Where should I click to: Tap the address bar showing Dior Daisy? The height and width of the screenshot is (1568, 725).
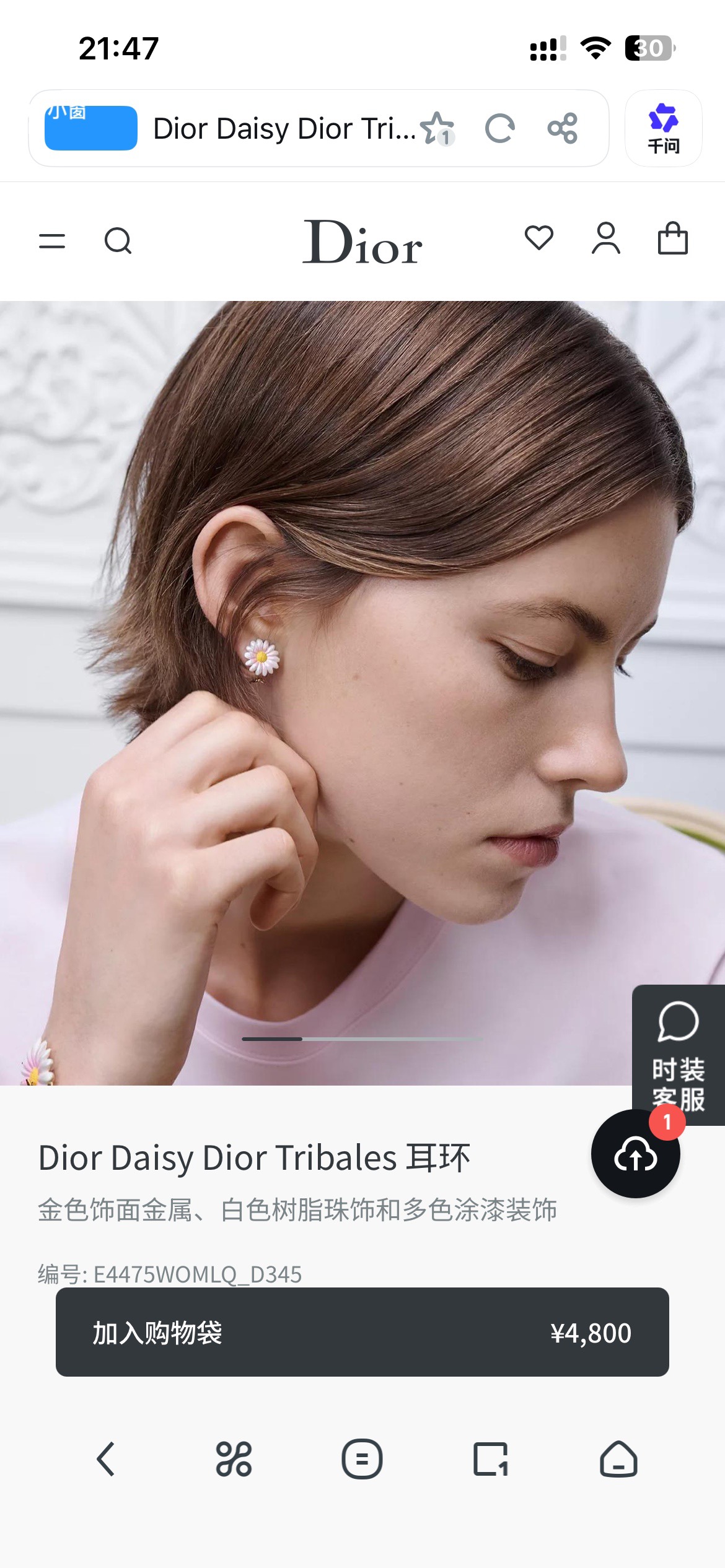coord(284,129)
